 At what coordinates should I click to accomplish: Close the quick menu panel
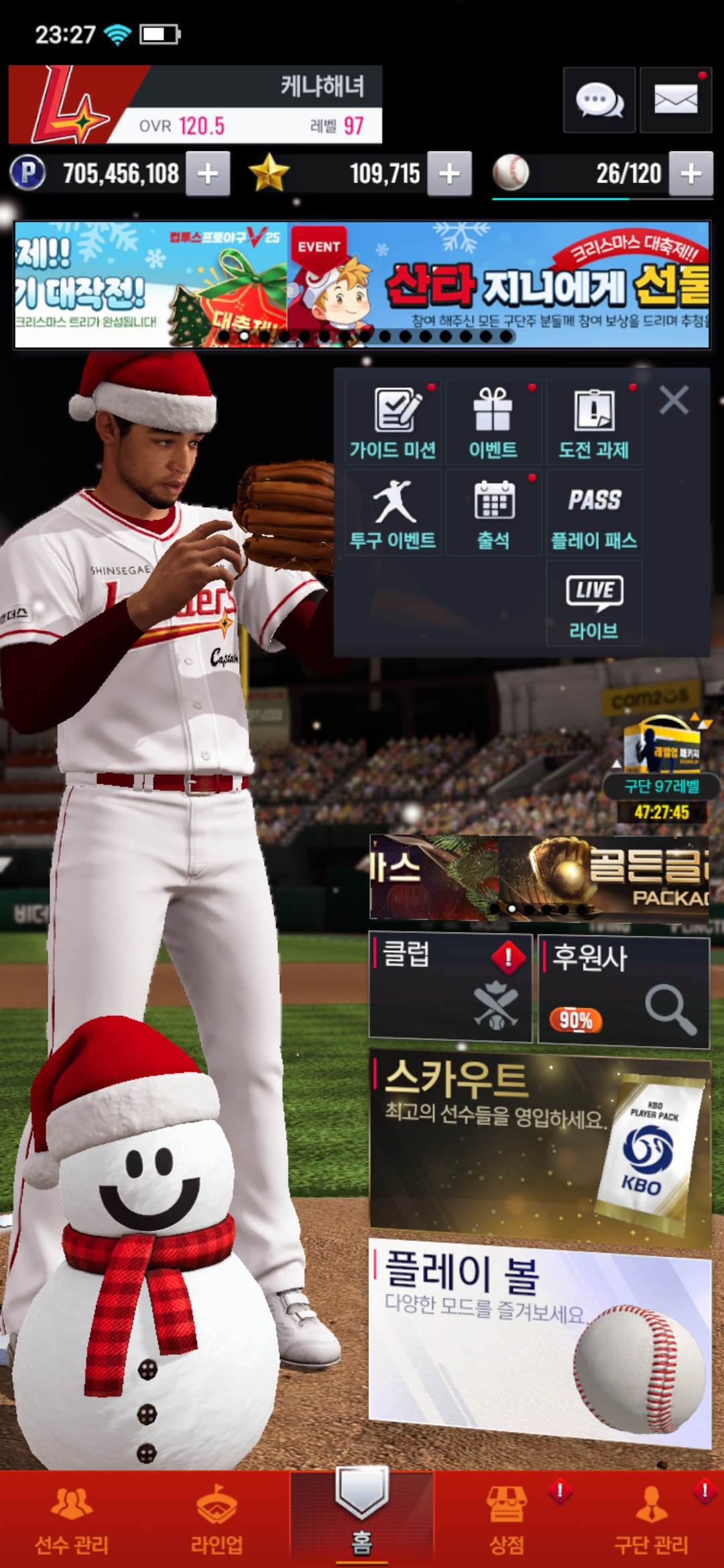(x=674, y=401)
